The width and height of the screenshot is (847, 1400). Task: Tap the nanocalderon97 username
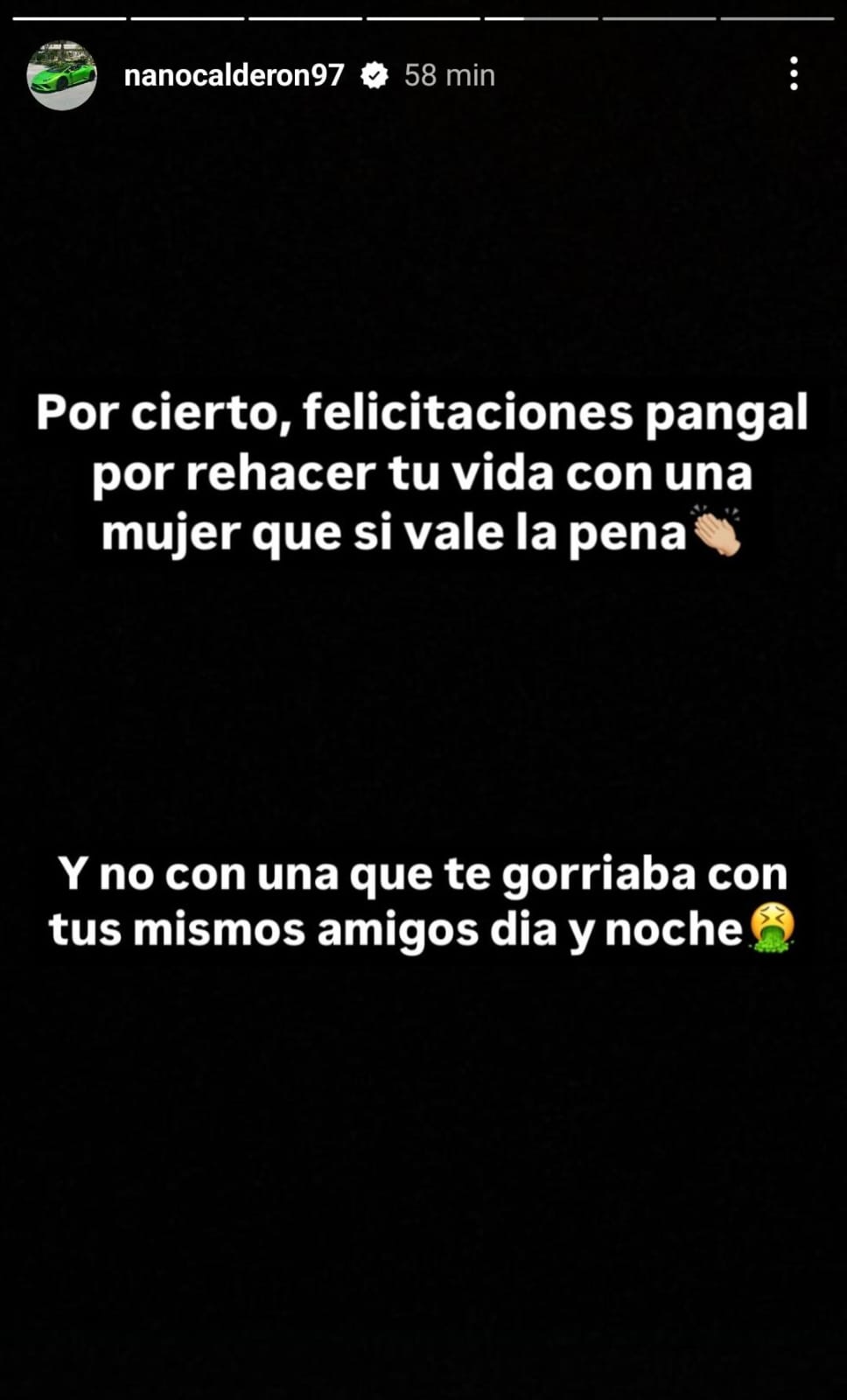[234, 75]
